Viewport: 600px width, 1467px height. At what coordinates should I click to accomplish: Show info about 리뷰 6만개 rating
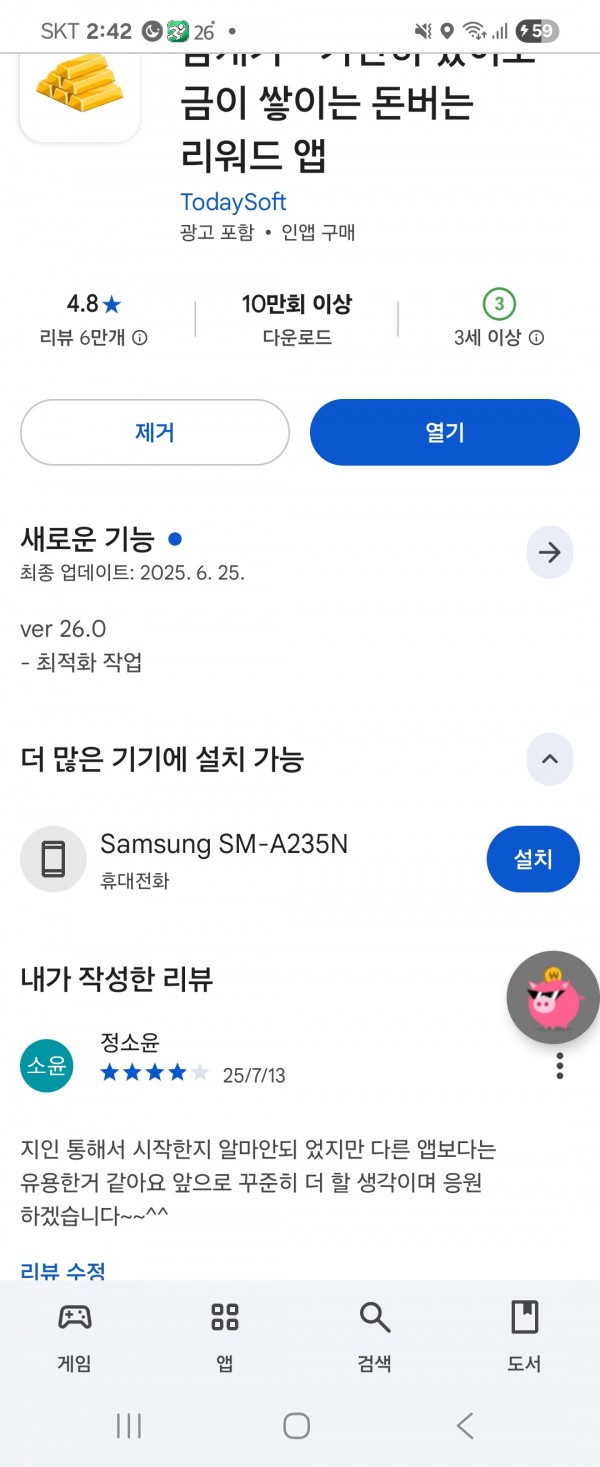coord(140,338)
